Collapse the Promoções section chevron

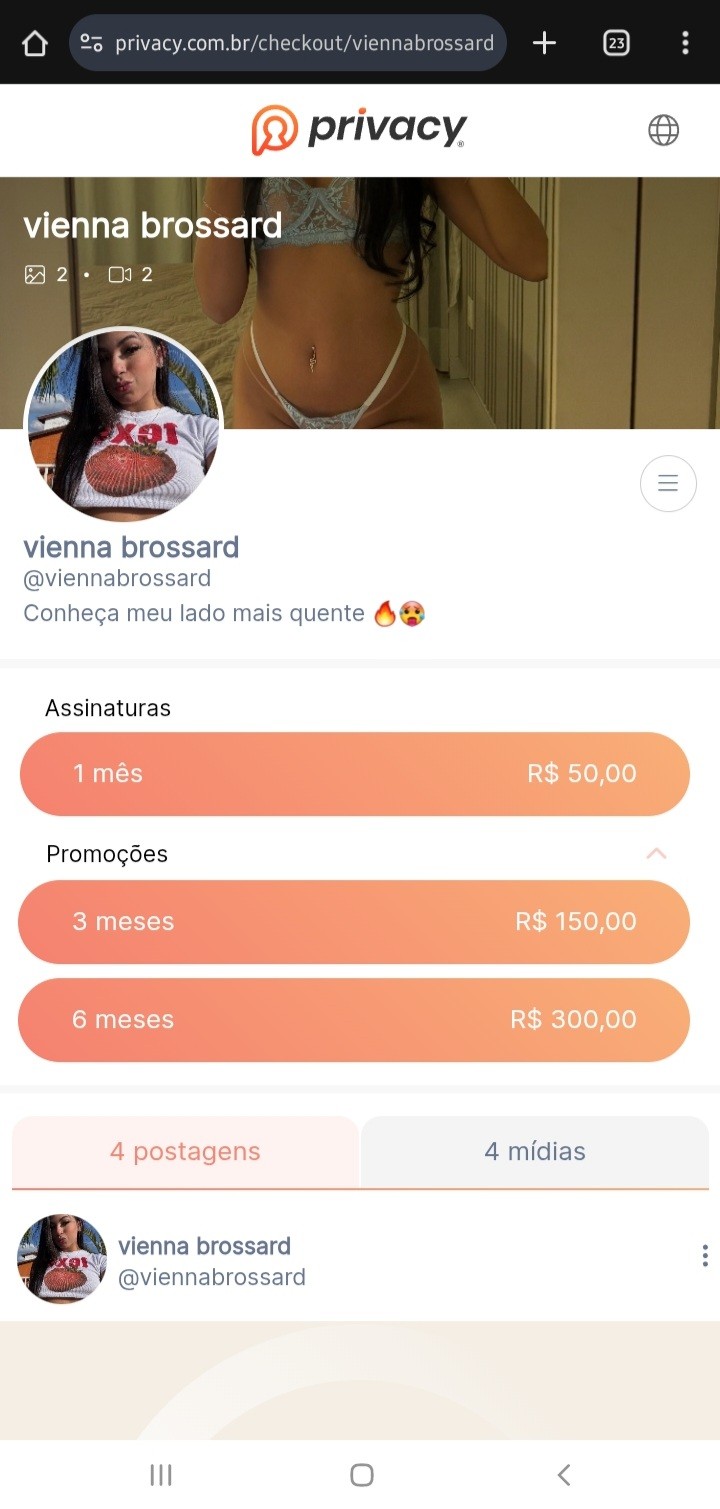click(x=656, y=854)
